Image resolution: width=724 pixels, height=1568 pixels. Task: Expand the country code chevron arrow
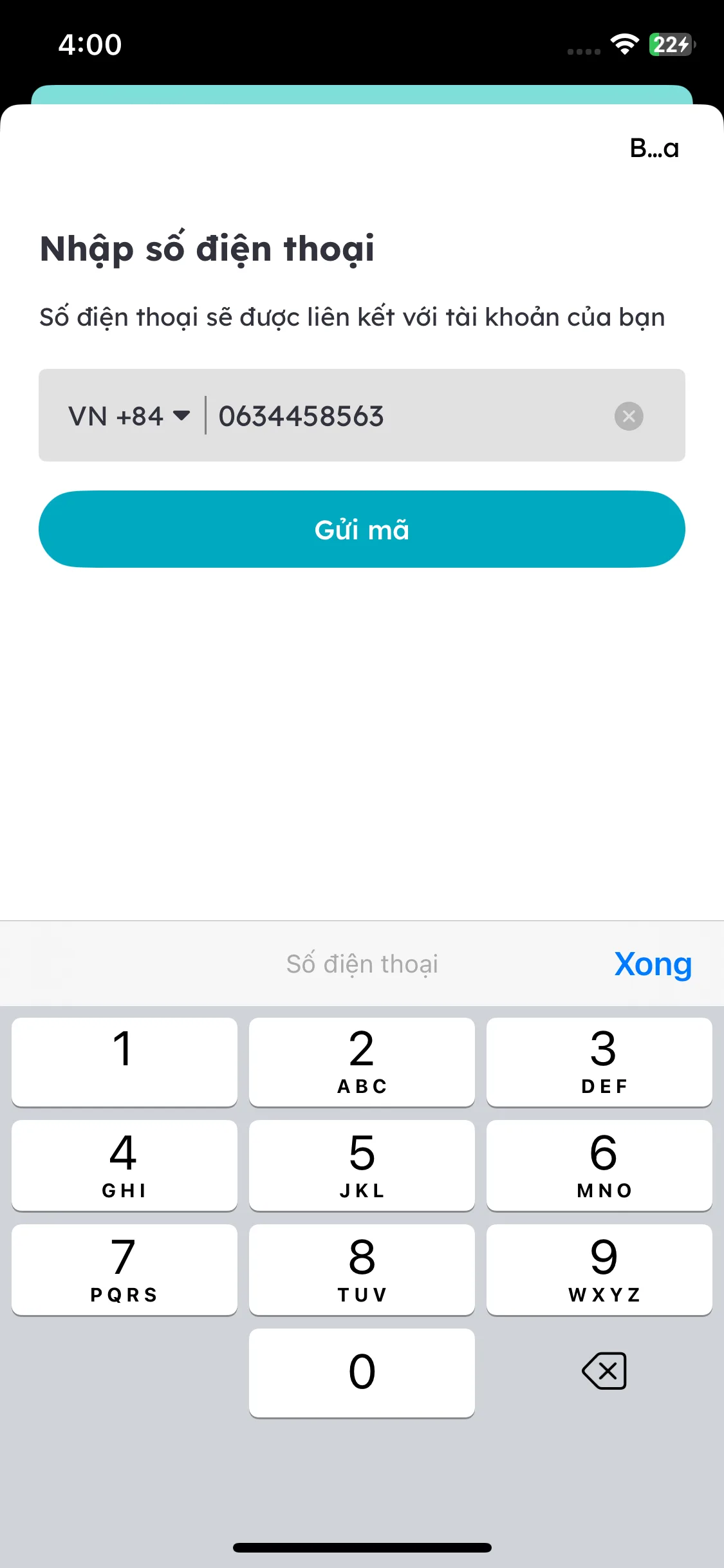182,416
